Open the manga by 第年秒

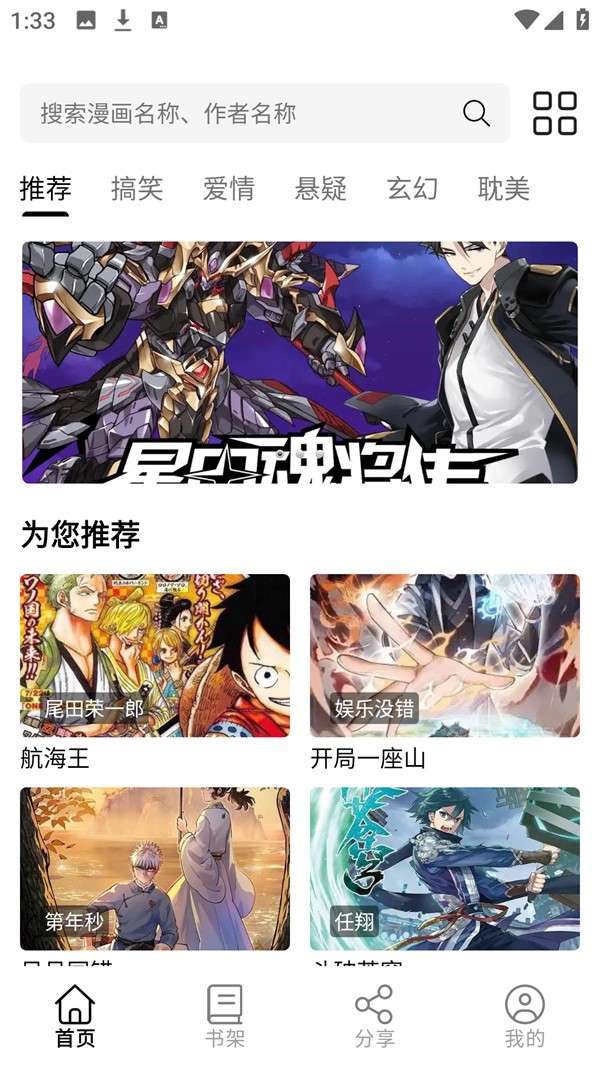point(155,868)
